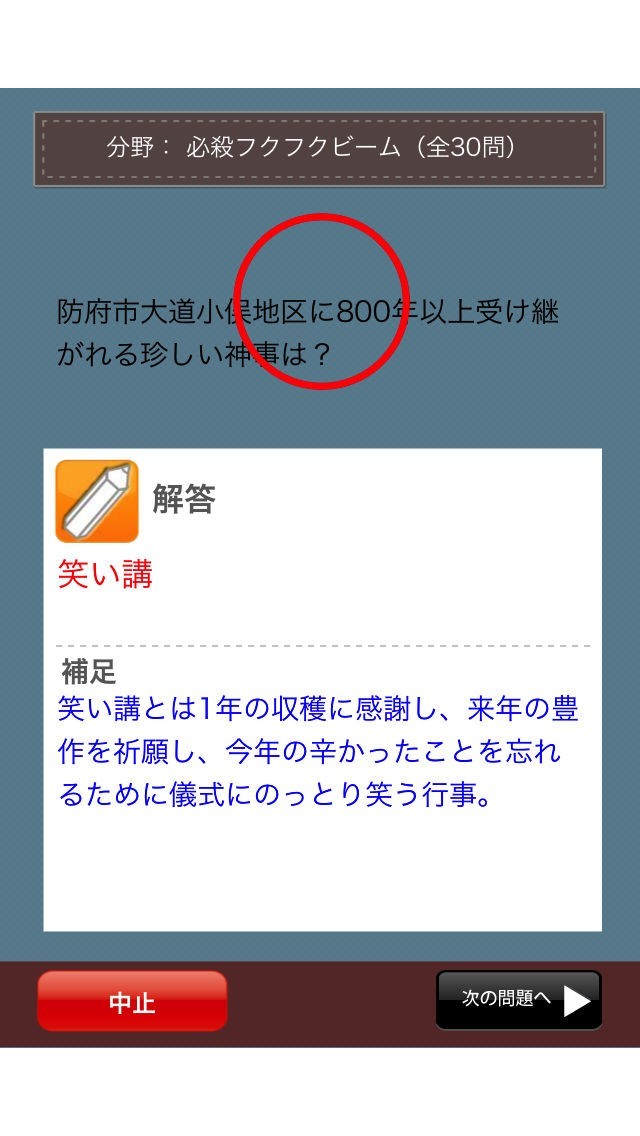The width and height of the screenshot is (640, 1136).
Task: Tap the red 中止 button to quit
Action: point(132,1001)
